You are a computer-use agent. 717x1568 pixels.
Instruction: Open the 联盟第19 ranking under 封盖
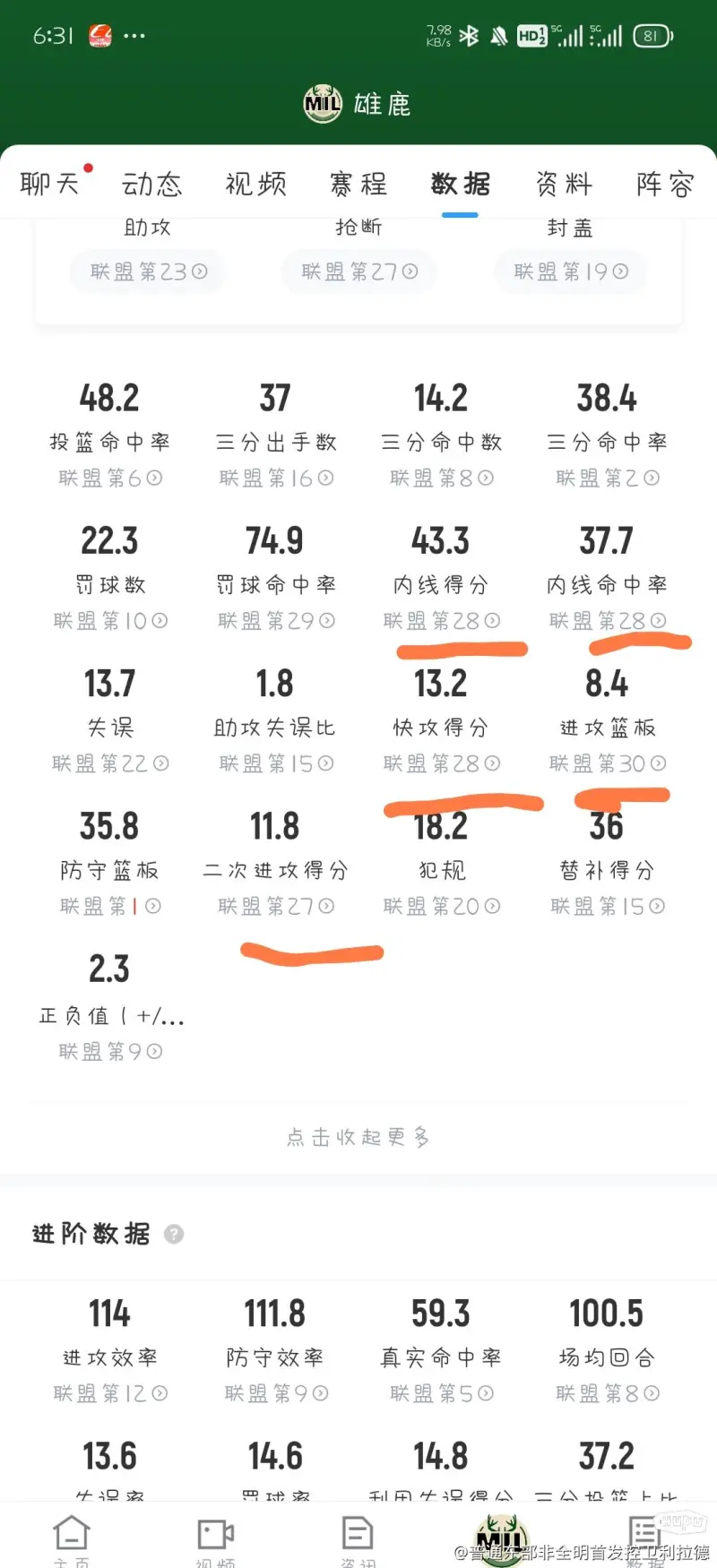pos(571,271)
